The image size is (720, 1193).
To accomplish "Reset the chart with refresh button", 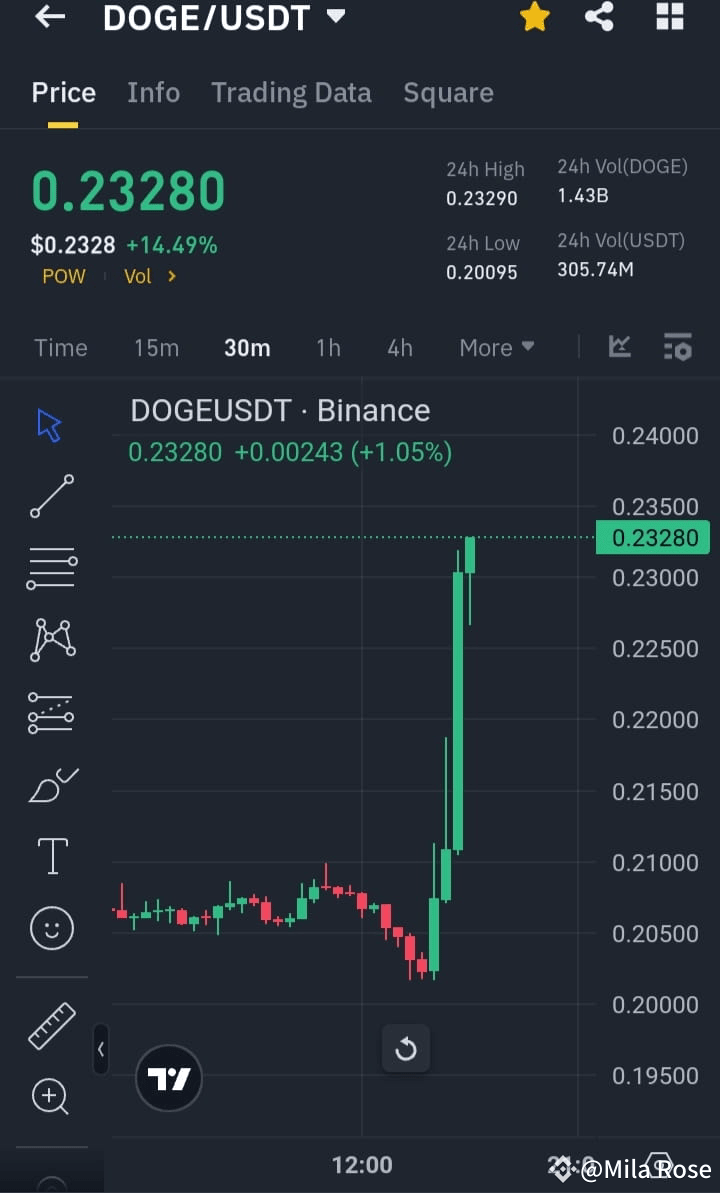I will 406,1048.
